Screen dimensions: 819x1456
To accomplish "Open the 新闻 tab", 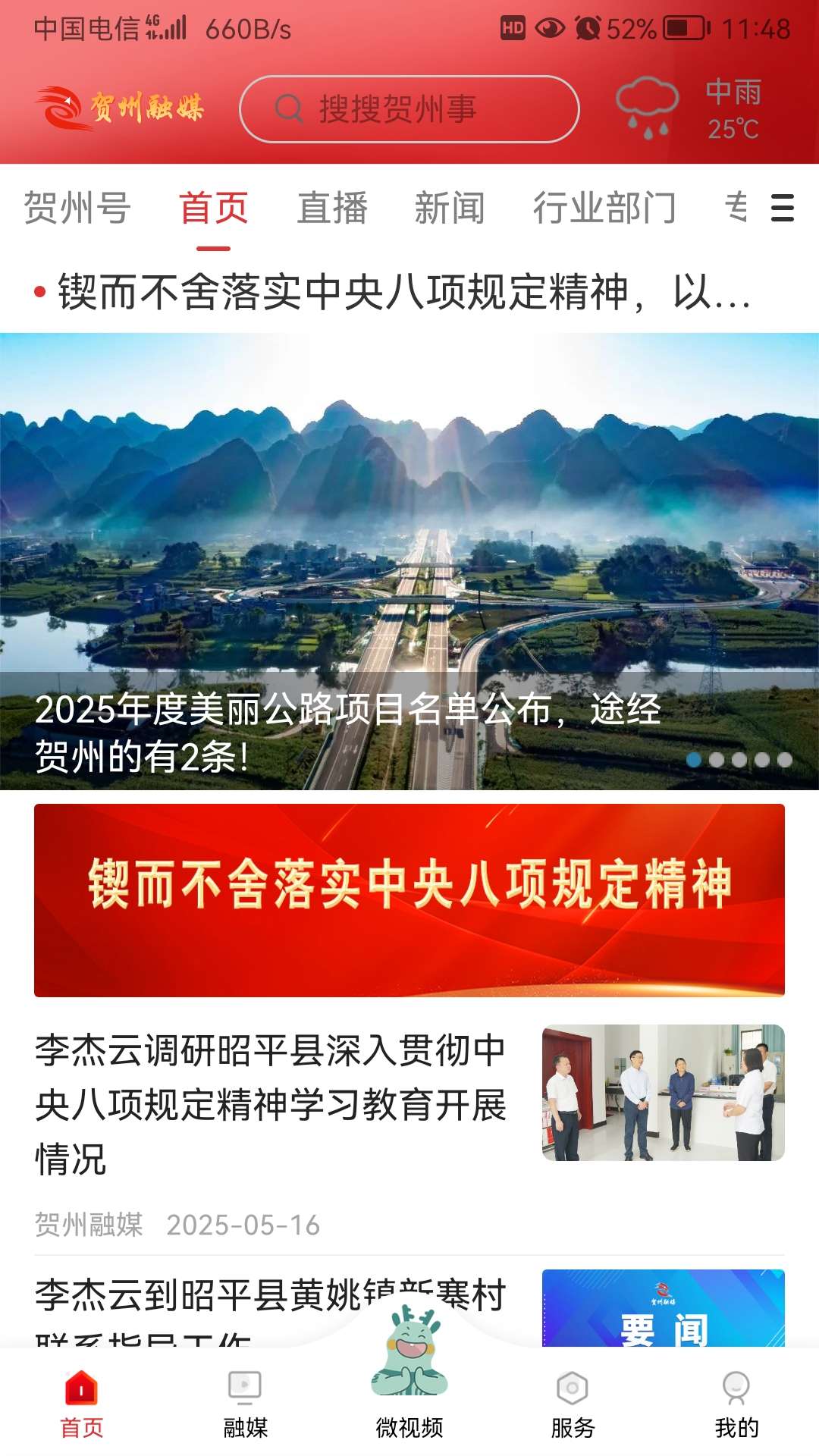I will point(450,209).
